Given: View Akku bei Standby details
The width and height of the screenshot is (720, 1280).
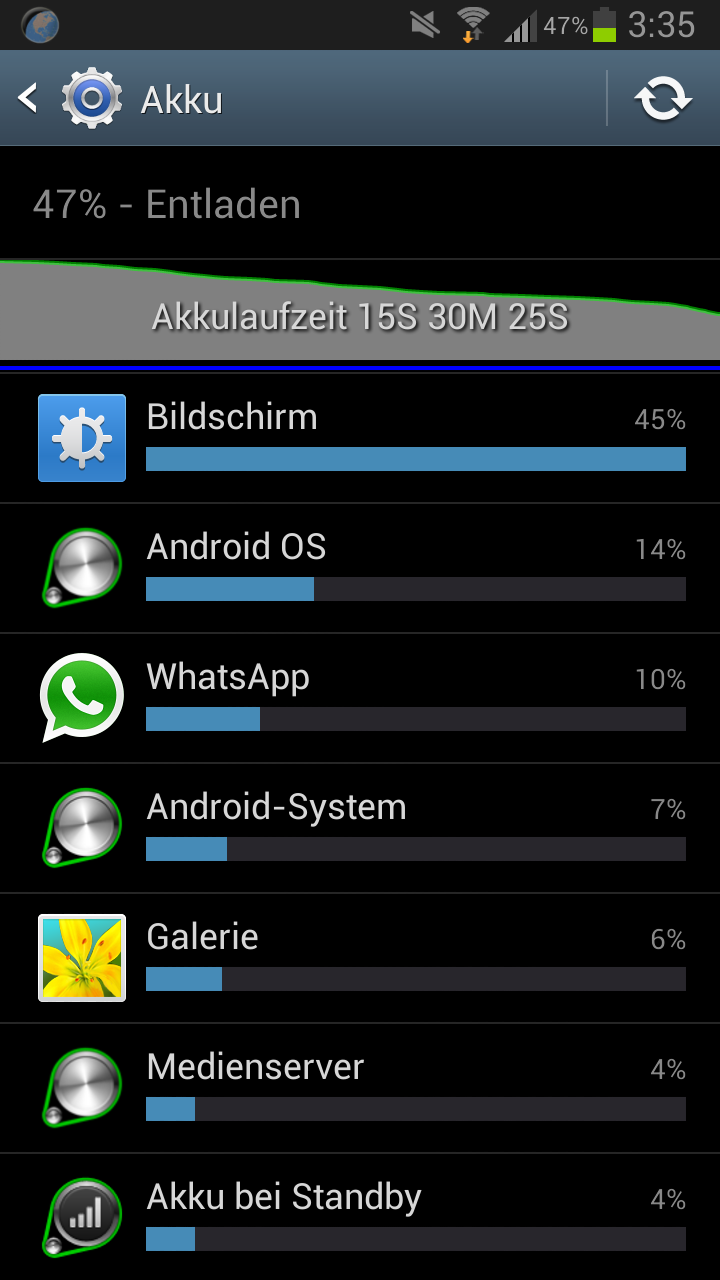Looking at the screenshot, I should point(360,1216).
